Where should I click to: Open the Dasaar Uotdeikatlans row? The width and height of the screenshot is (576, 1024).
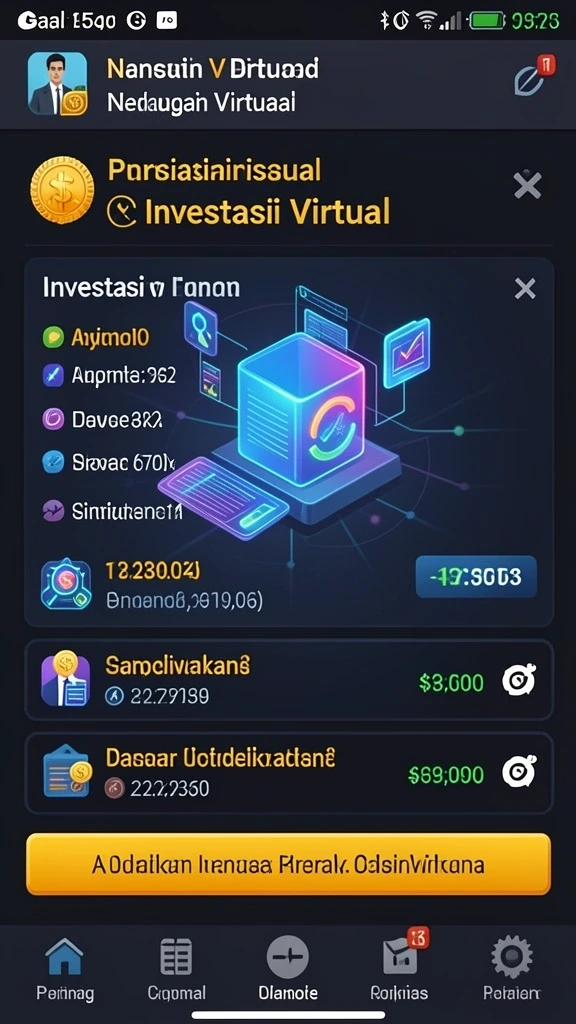tap(289, 773)
